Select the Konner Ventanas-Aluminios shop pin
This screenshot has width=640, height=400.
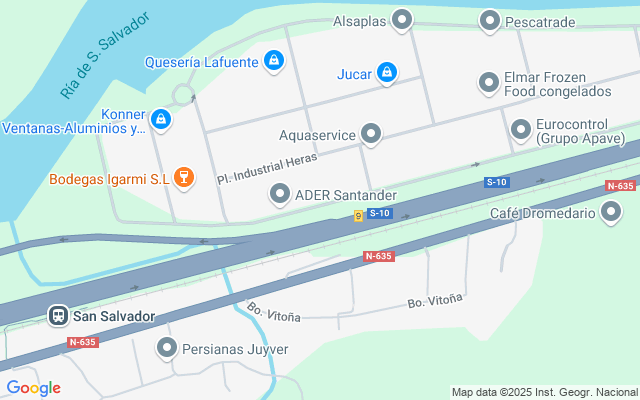[161, 120]
